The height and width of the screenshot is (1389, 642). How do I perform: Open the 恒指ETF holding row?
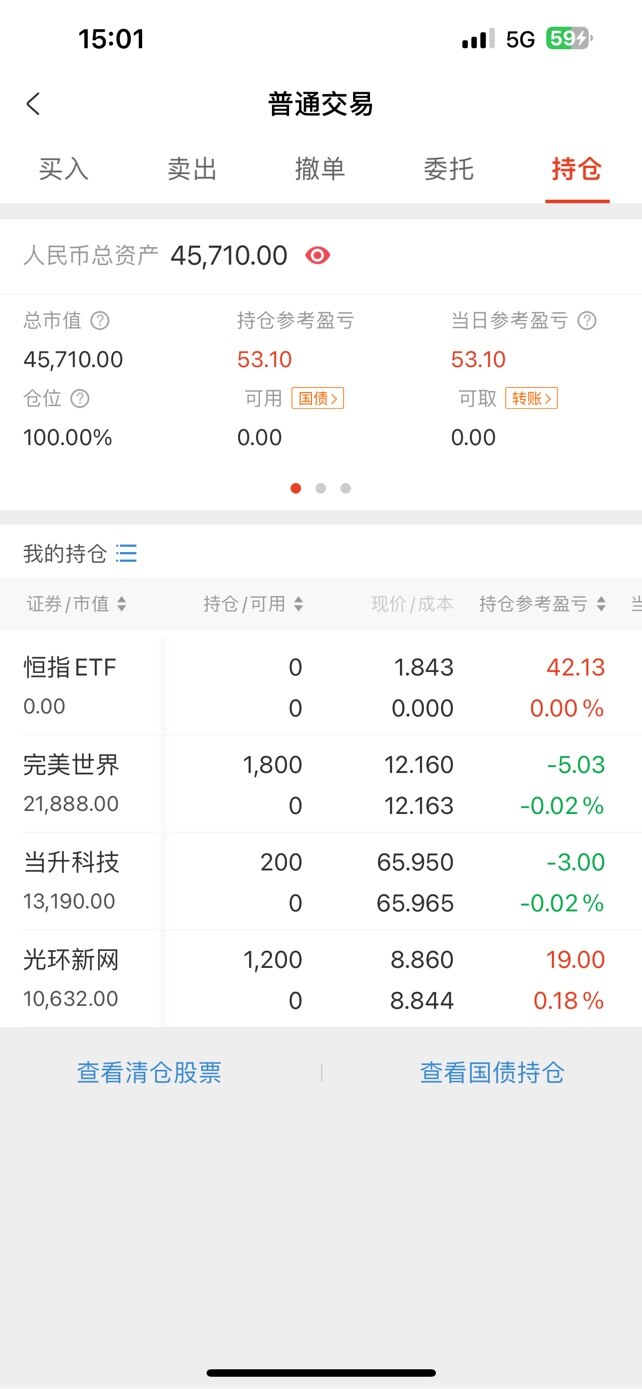(x=321, y=686)
